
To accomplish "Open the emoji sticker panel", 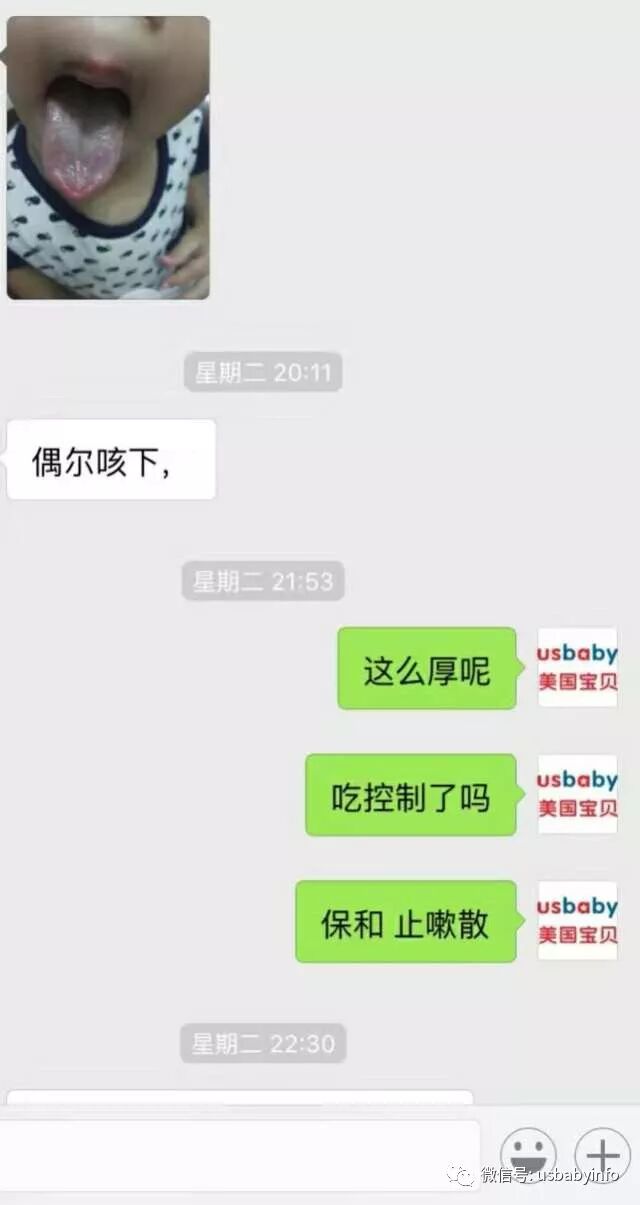I will (x=528, y=1154).
